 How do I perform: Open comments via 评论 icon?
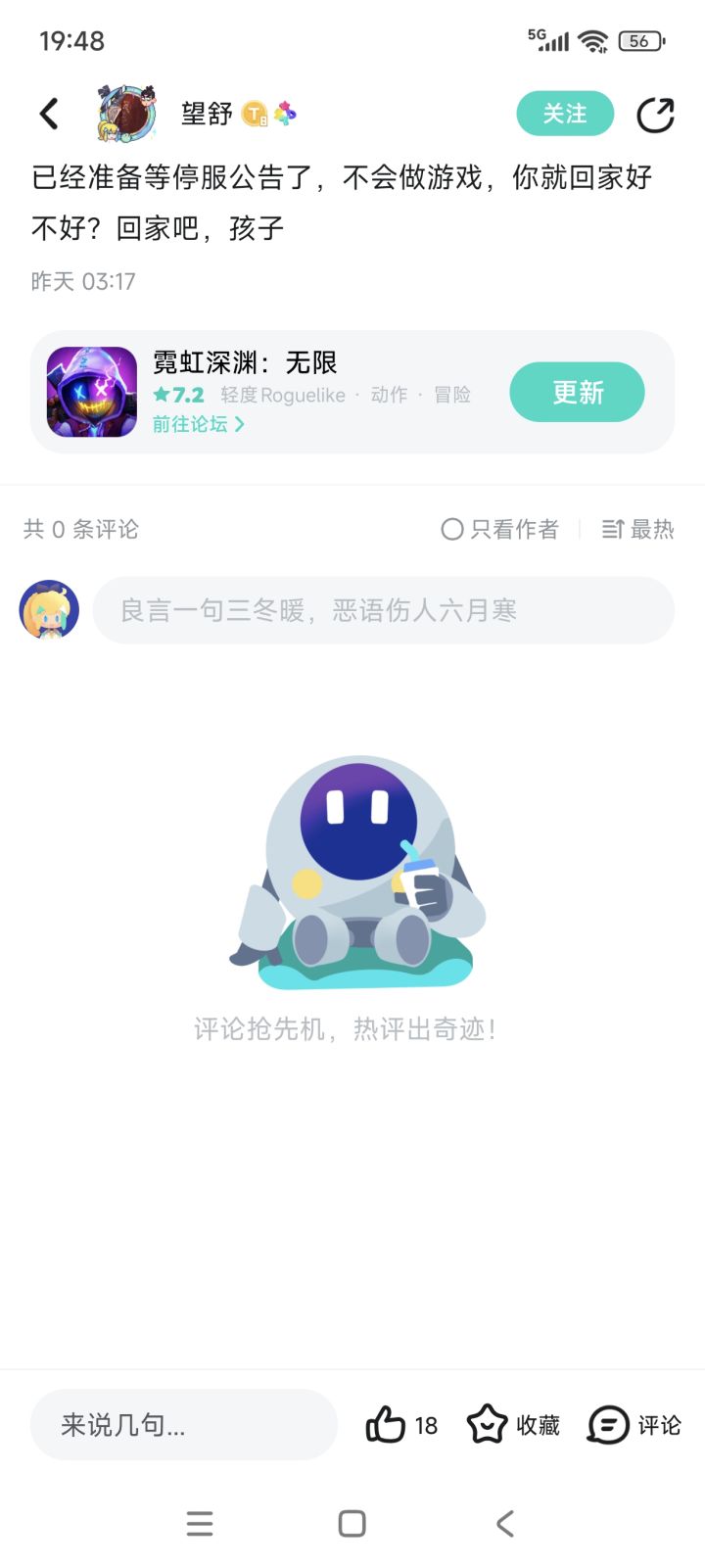(633, 1425)
